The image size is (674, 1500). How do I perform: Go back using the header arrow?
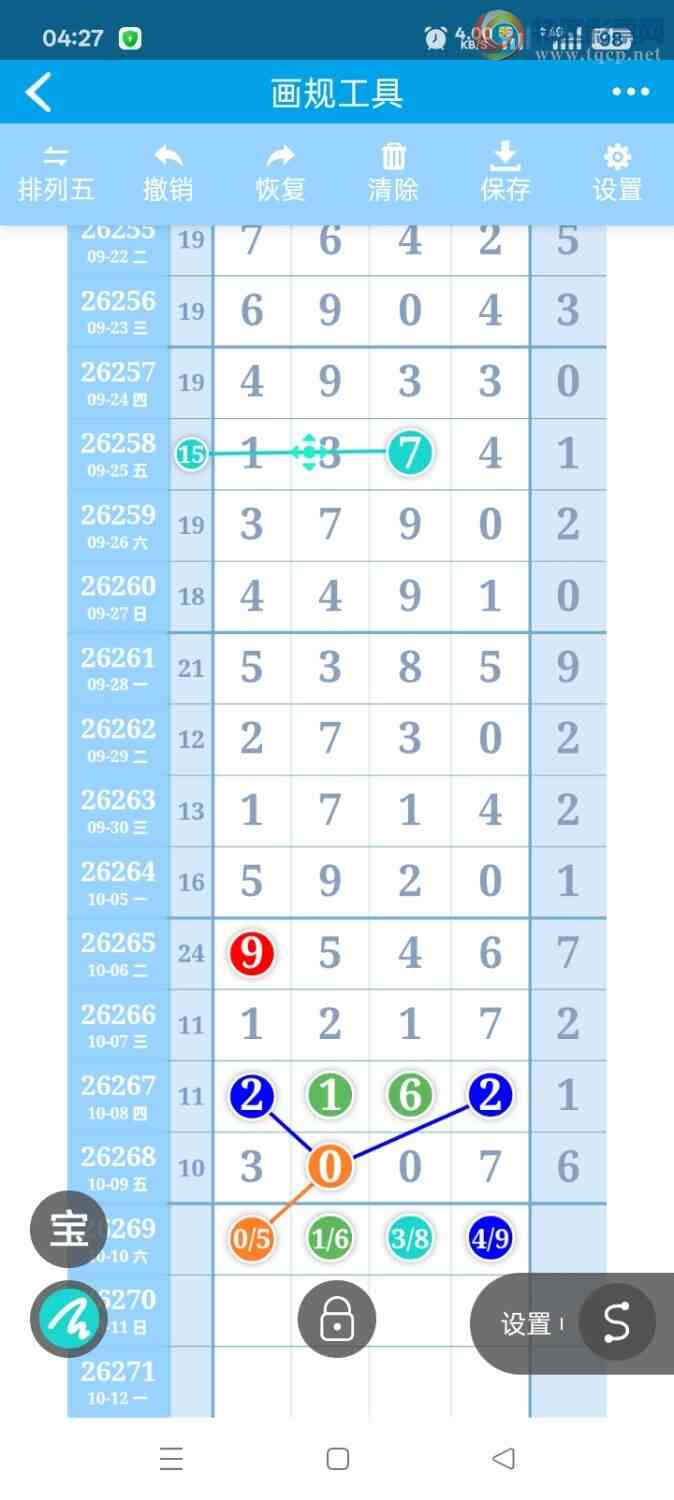pyautogui.click(x=38, y=93)
